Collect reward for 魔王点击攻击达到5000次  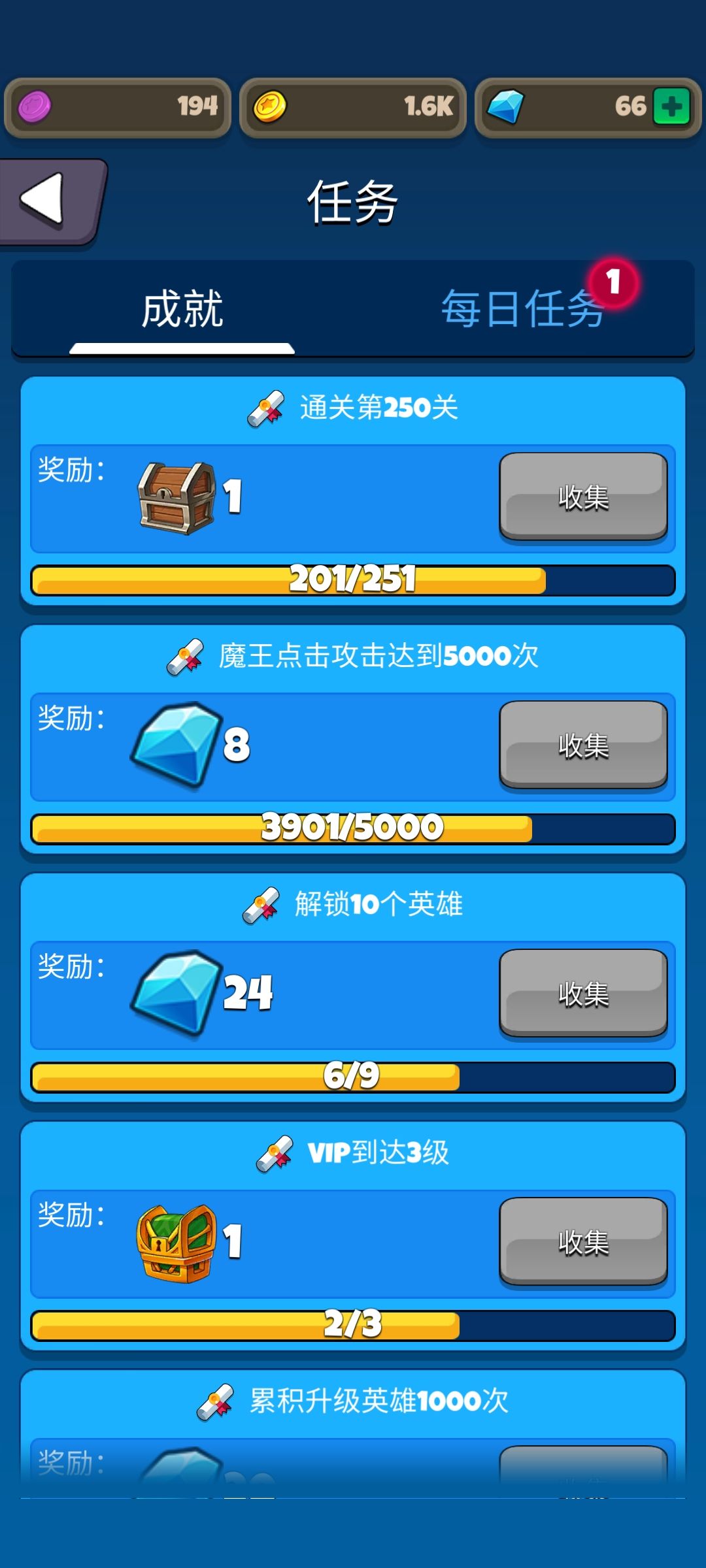(x=583, y=745)
